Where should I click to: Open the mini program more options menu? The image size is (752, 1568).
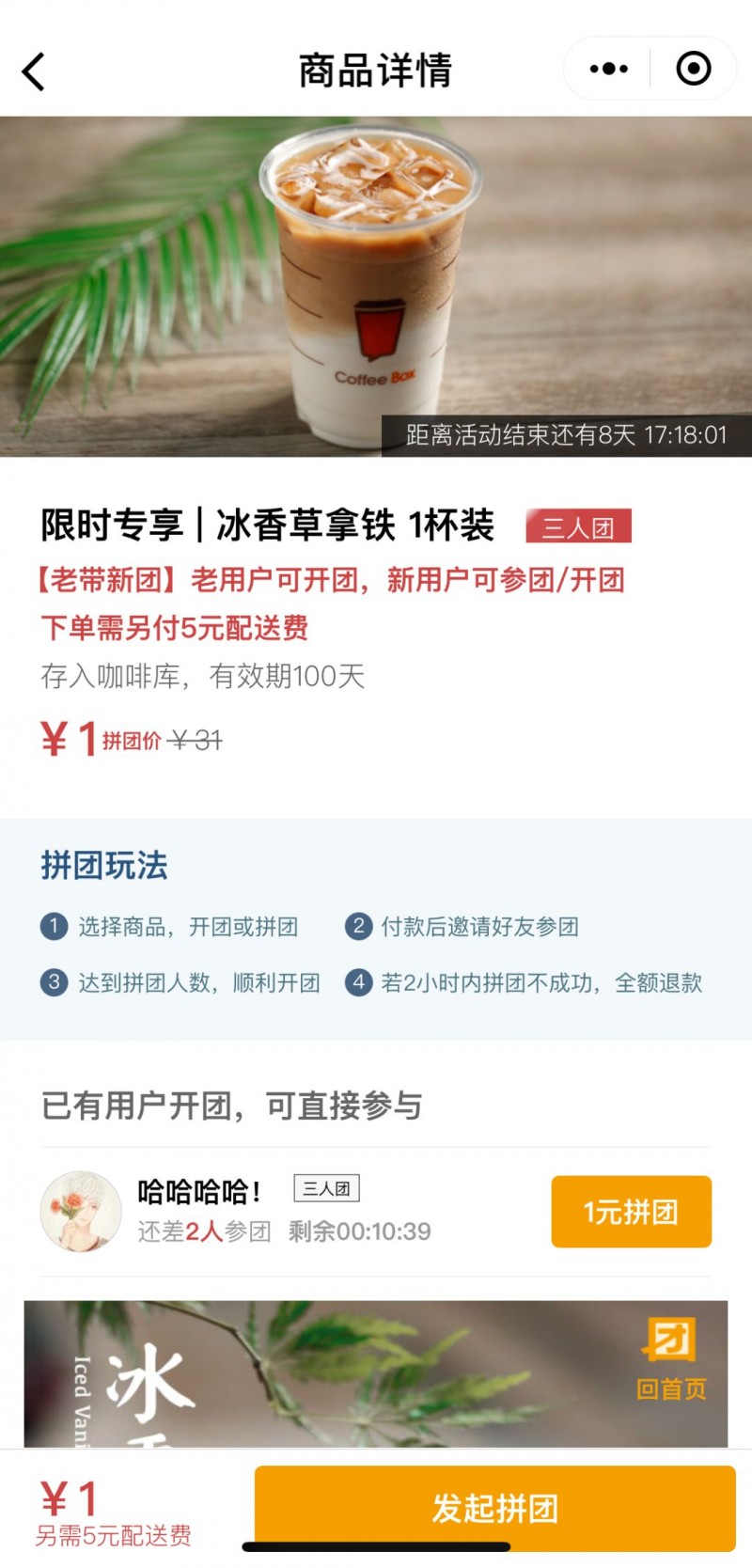click(608, 69)
